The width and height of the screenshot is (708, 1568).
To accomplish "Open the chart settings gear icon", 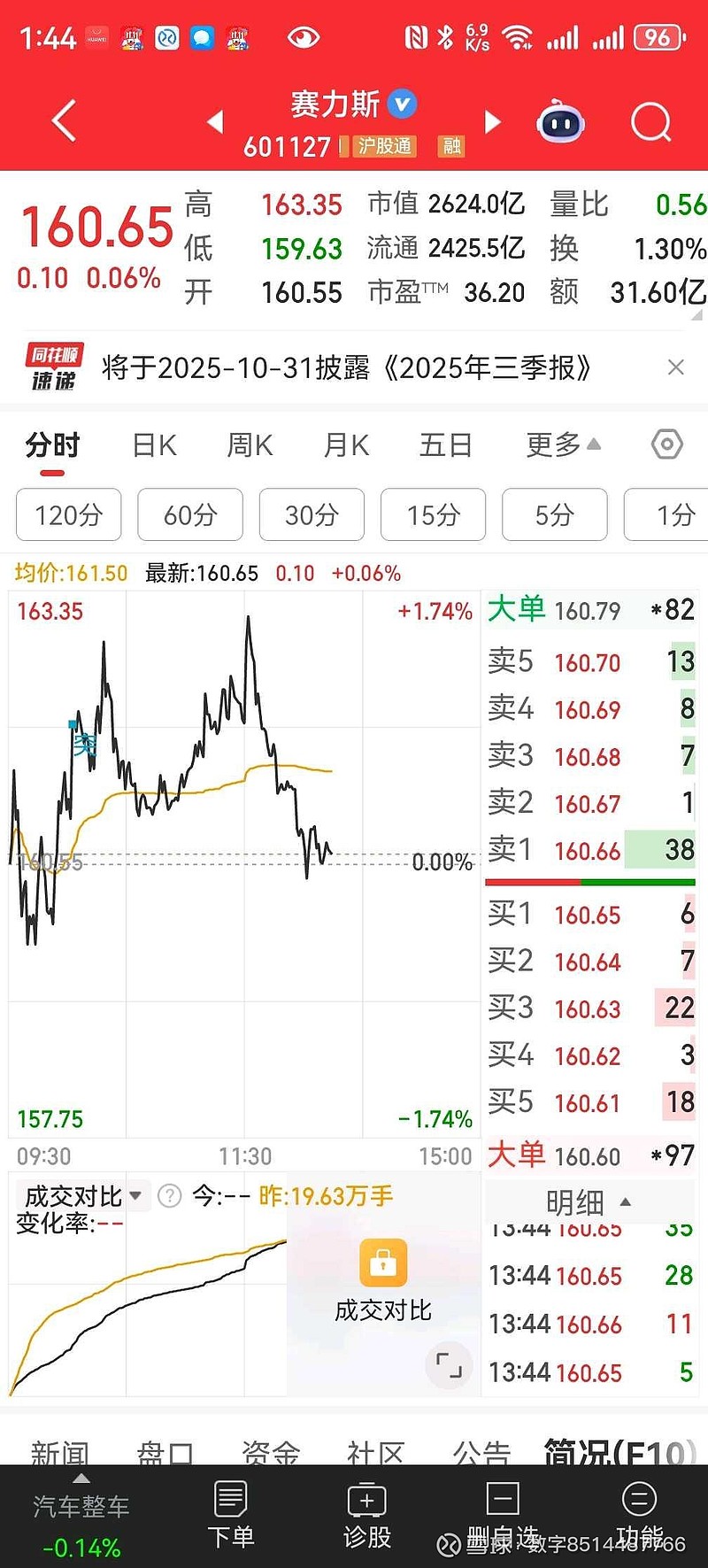I will pos(666,445).
